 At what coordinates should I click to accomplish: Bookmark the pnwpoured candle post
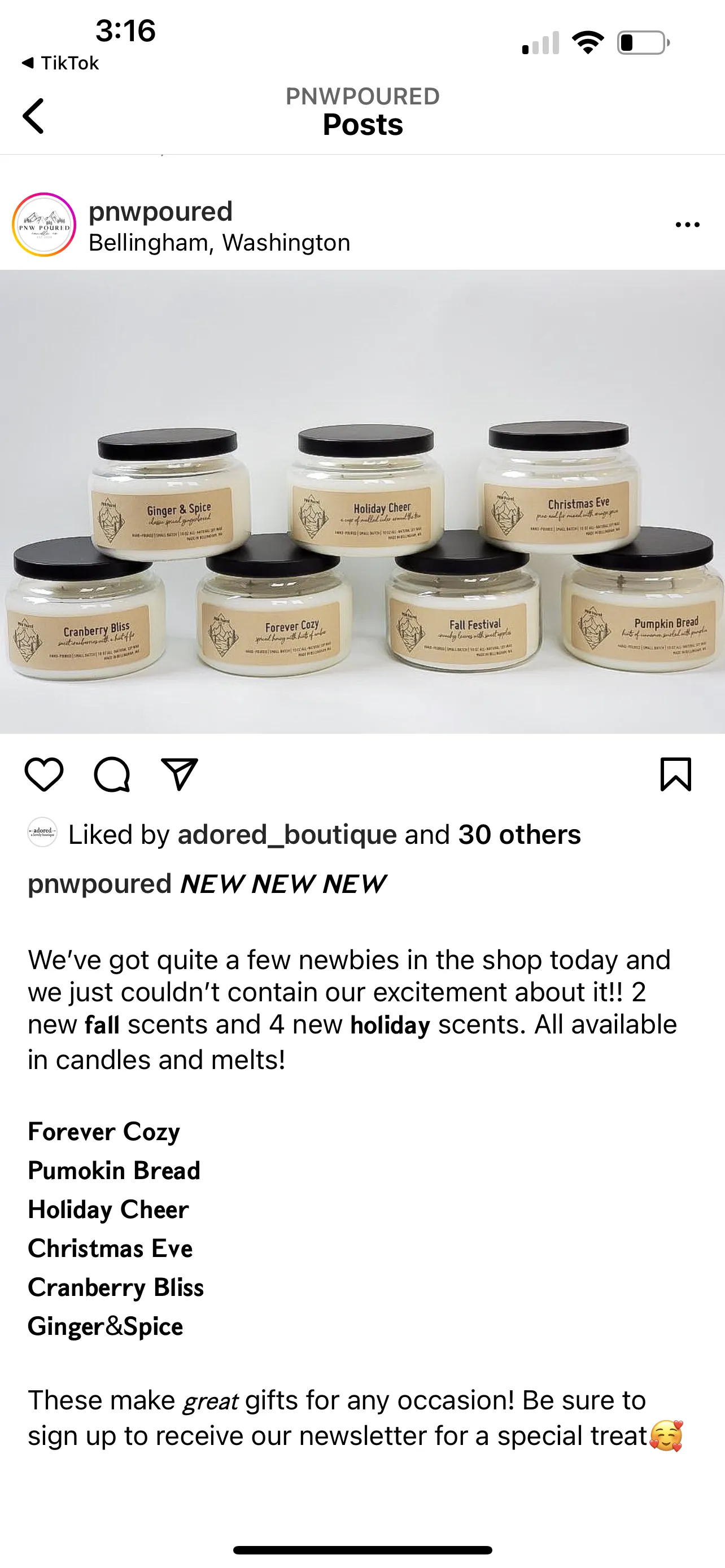pos(676,774)
